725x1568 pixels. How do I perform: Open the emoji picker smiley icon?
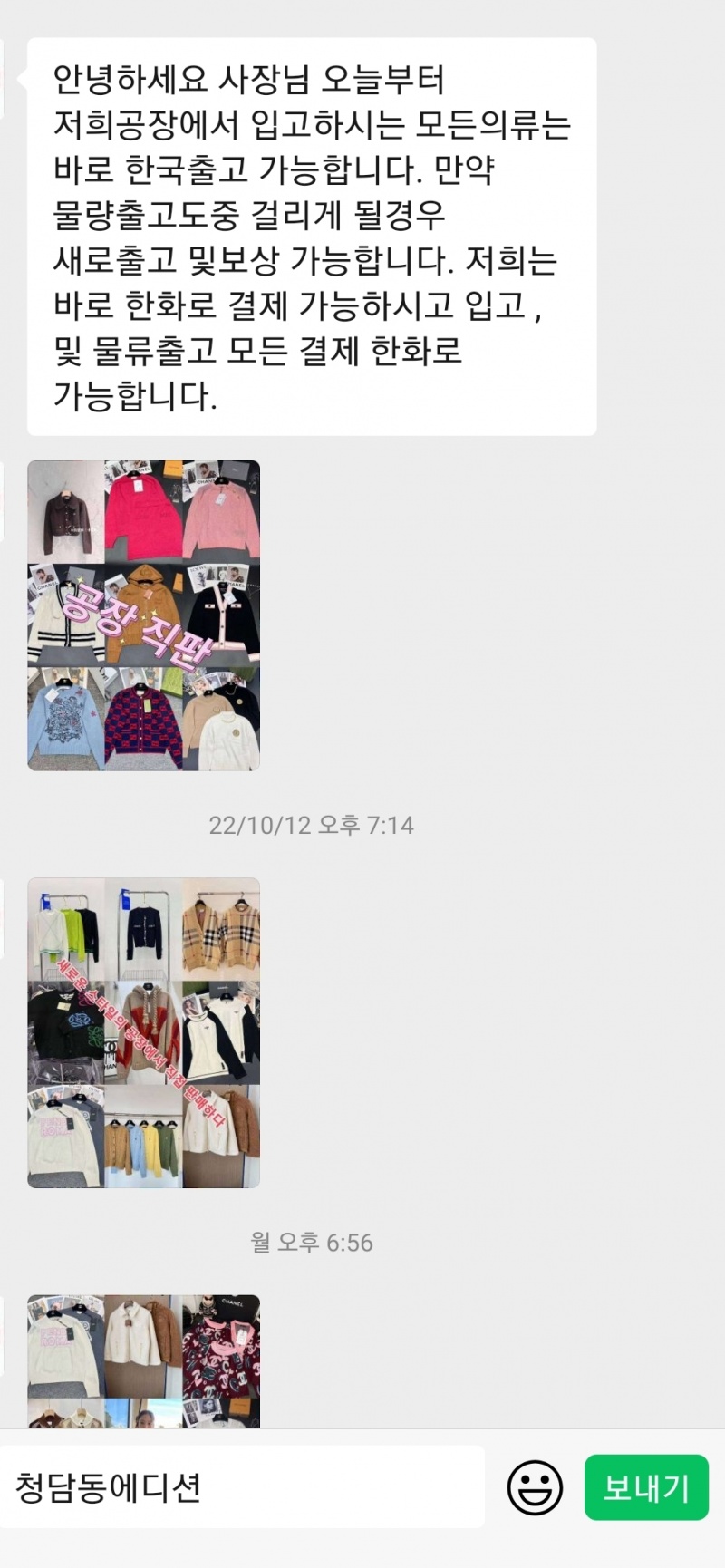pyautogui.click(x=535, y=1487)
